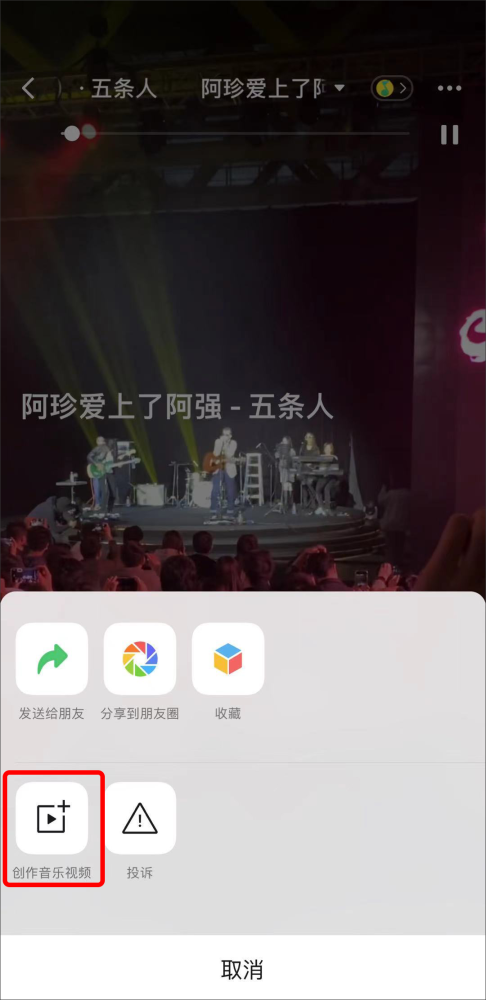
Task: Share via 分享到朋友圈
Action: 140,672
